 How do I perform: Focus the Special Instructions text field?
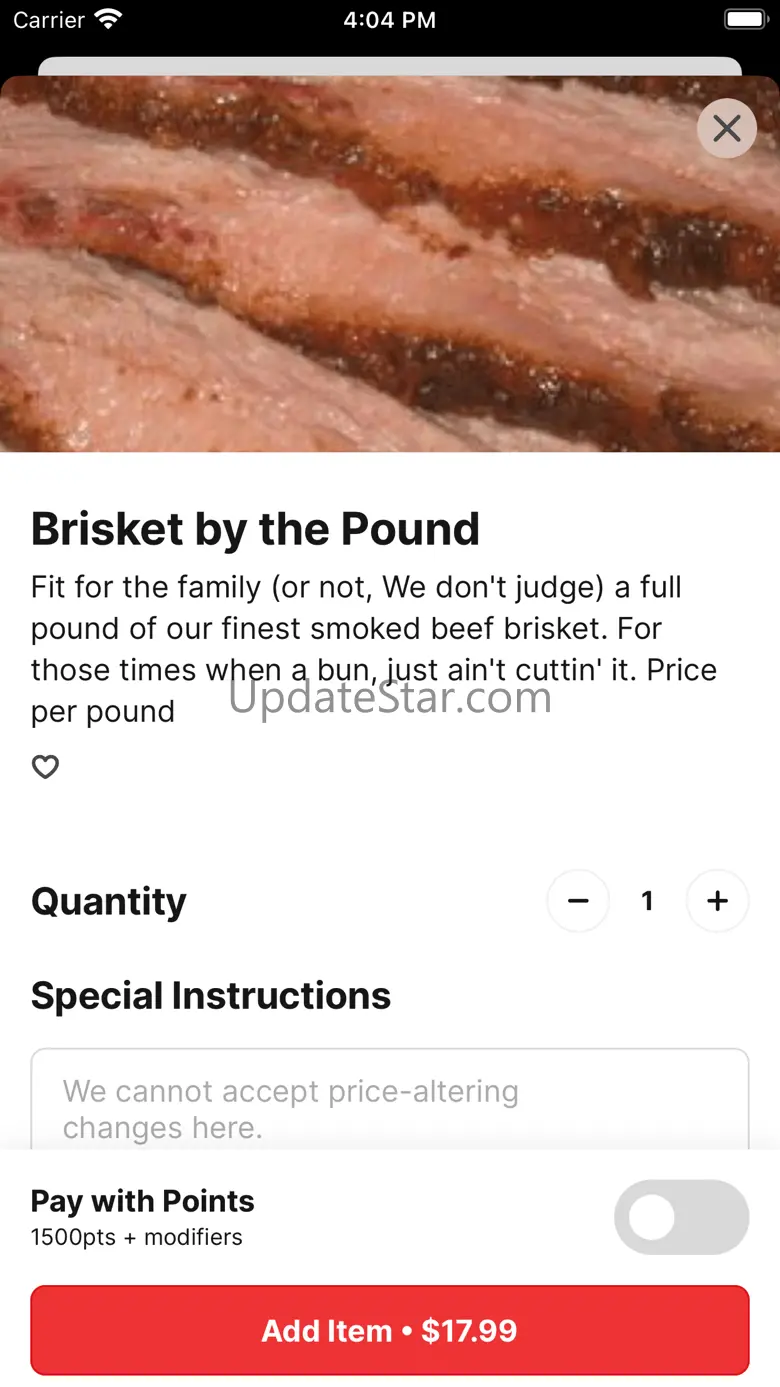pyautogui.click(x=390, y=1100)
